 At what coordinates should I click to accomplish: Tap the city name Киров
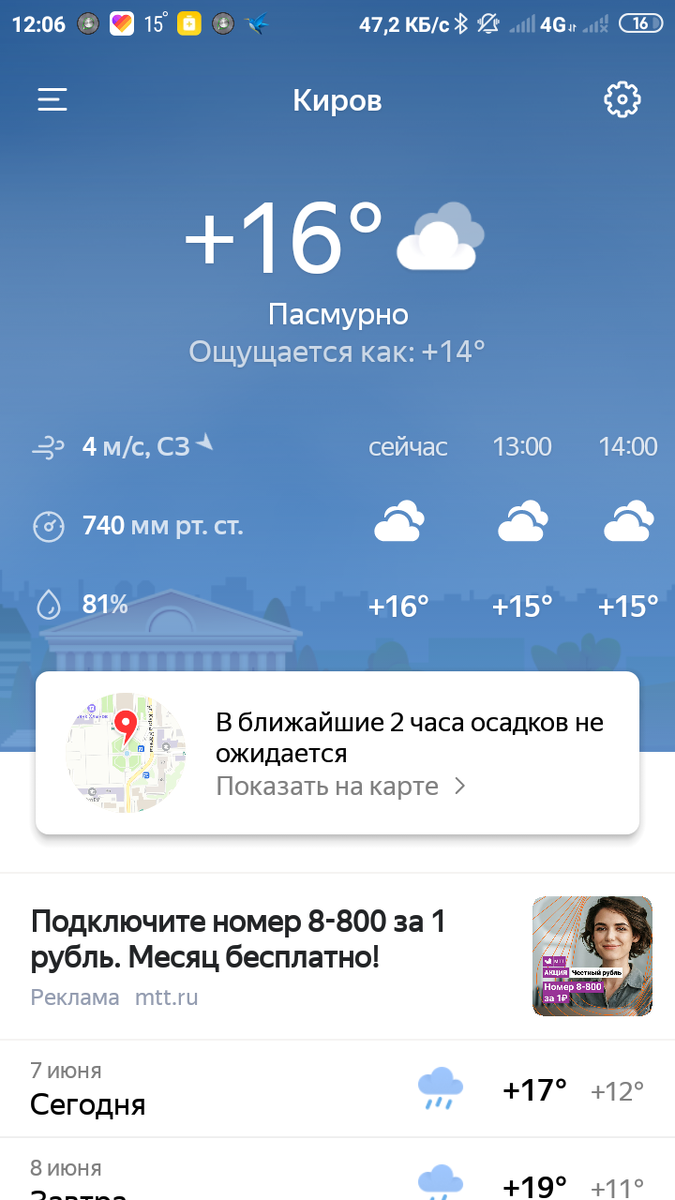pyautogui.click(x=337, y=100)
